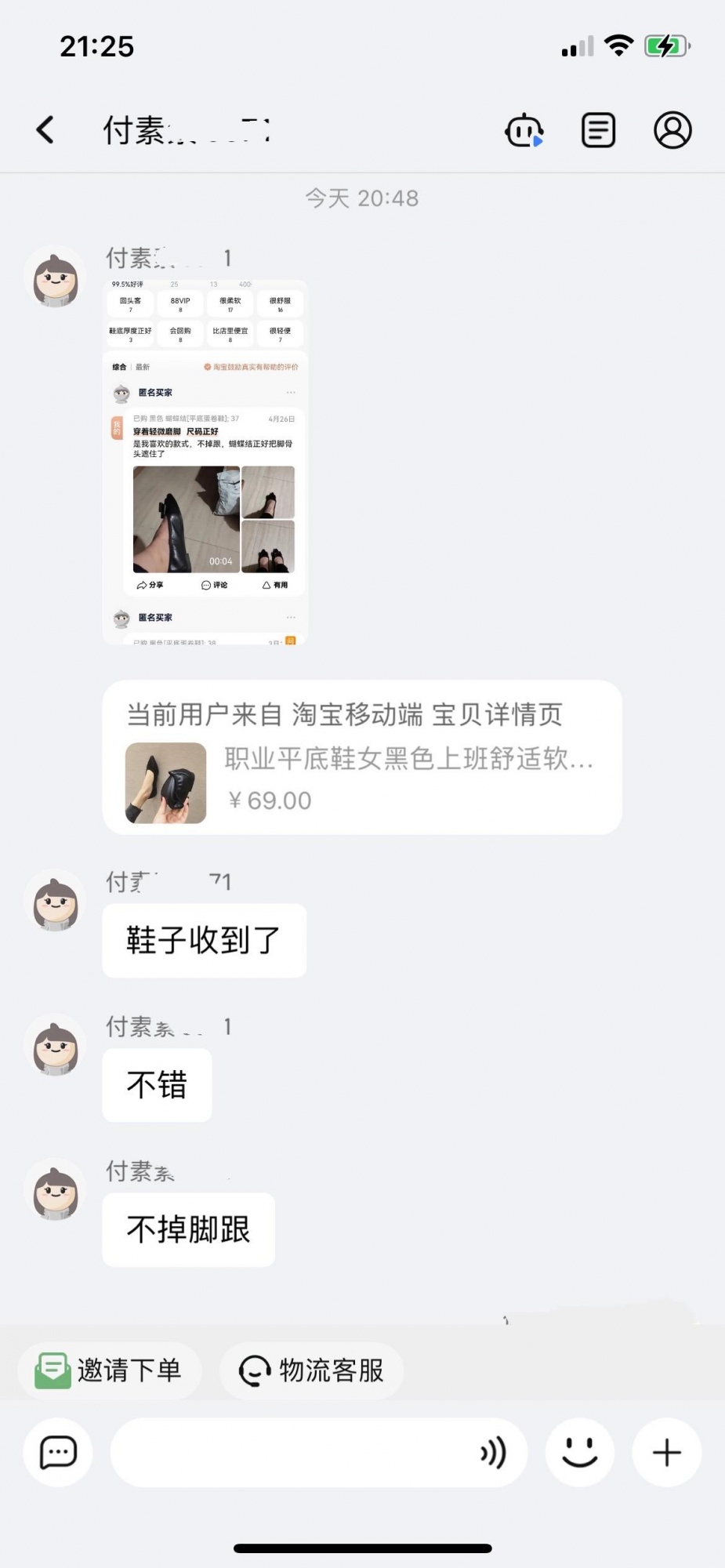
Task: Open the plus icon for more chat options
Action: (x=665, y=1452)
